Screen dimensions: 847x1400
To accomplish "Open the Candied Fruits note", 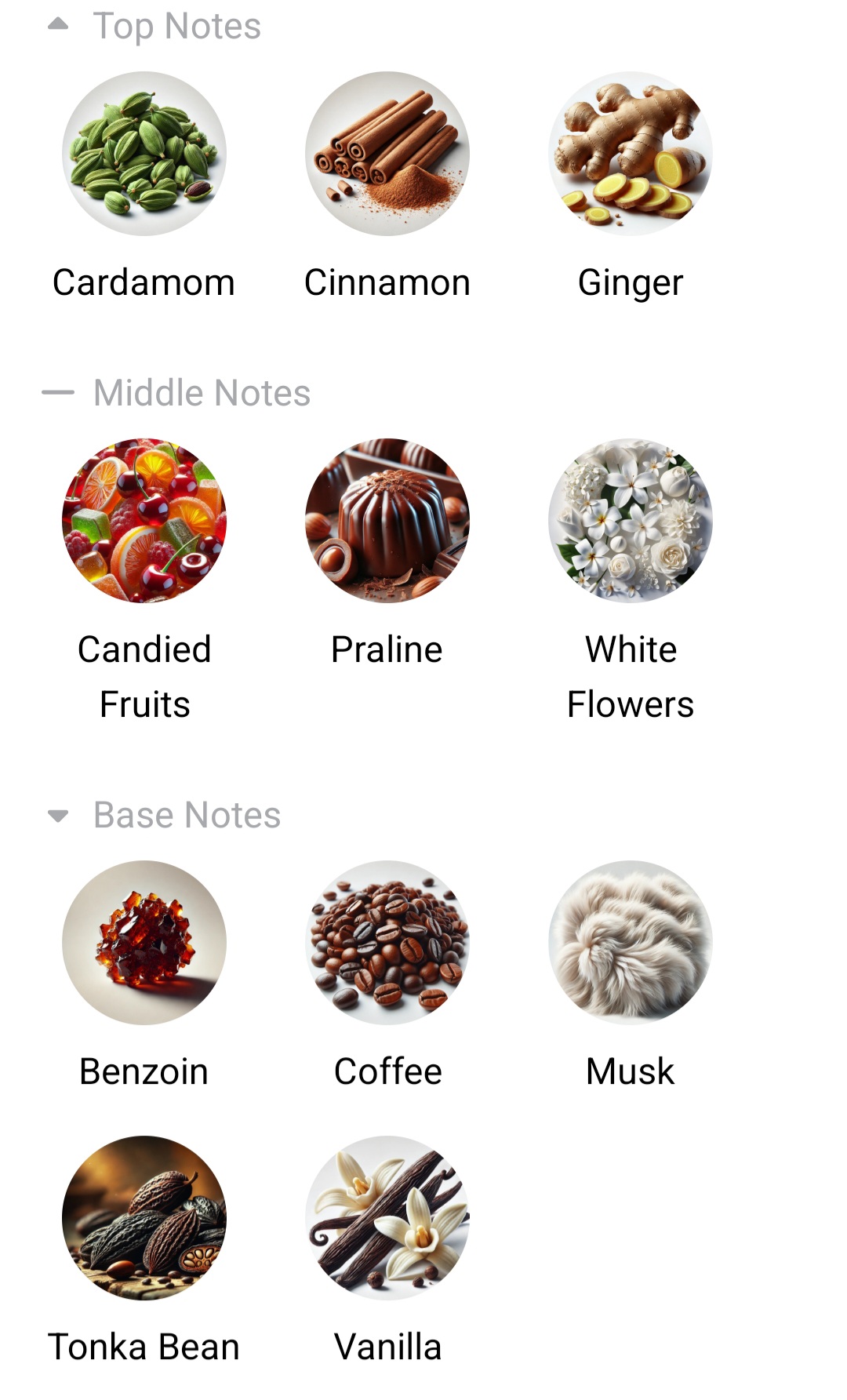I will coord(144,521).
